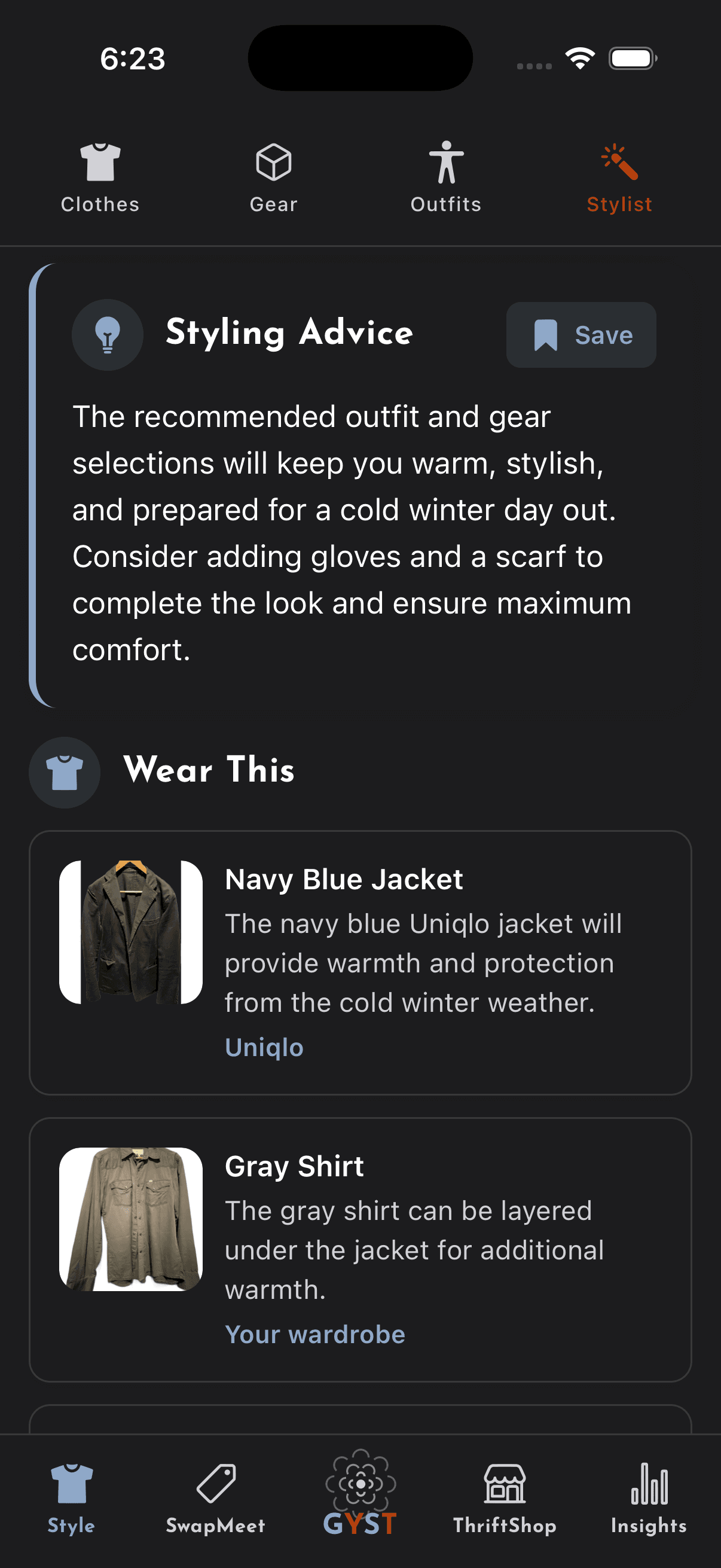Open the Your wardrobe link
Screen dimensions: 721x1568
click(x=315, y=1333)
